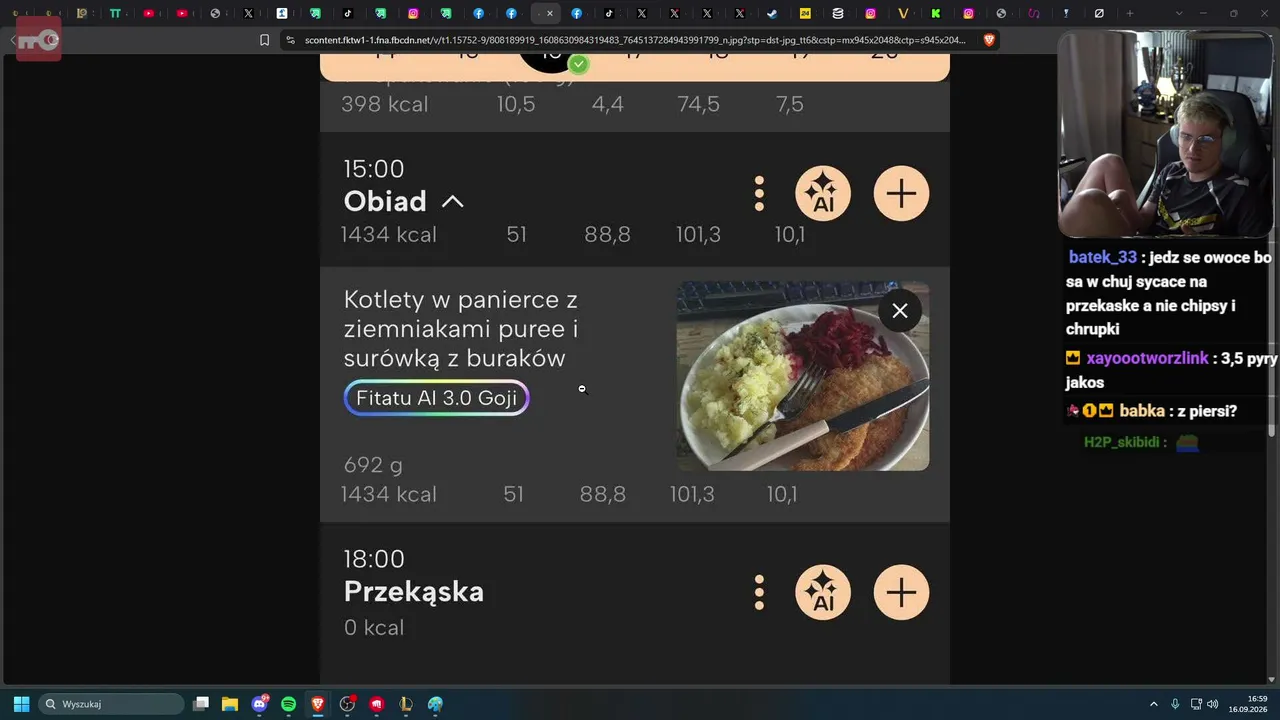Close the active browser tab
The width and height of the screenshot is (1280, 720).
point(549,14)
